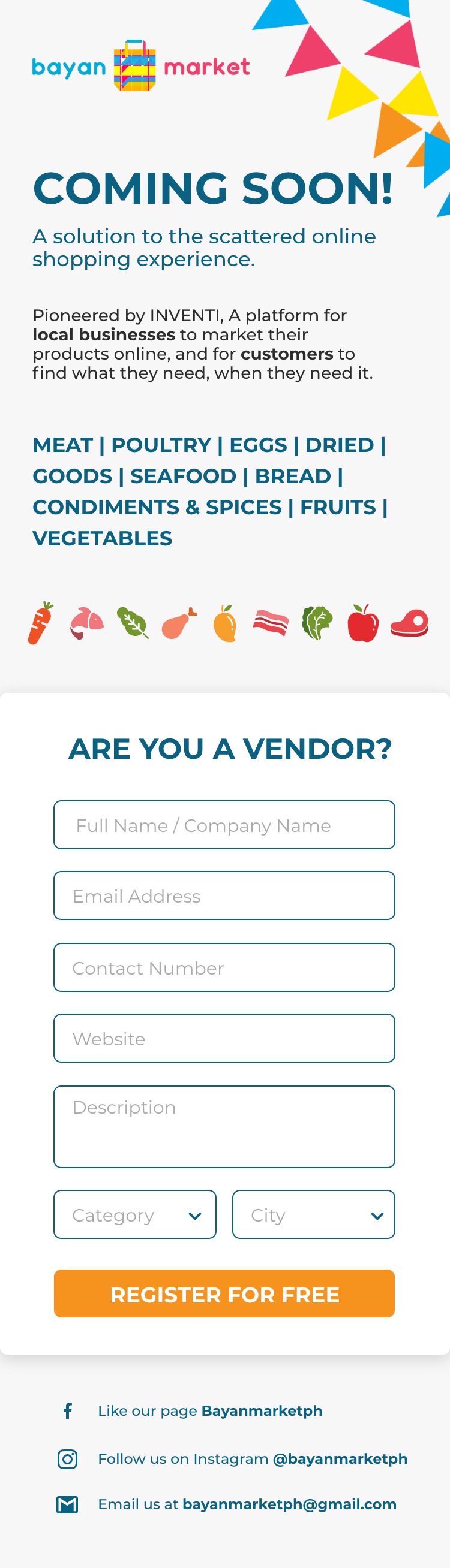Email bayanmarketph@gmail.com

289,1504
